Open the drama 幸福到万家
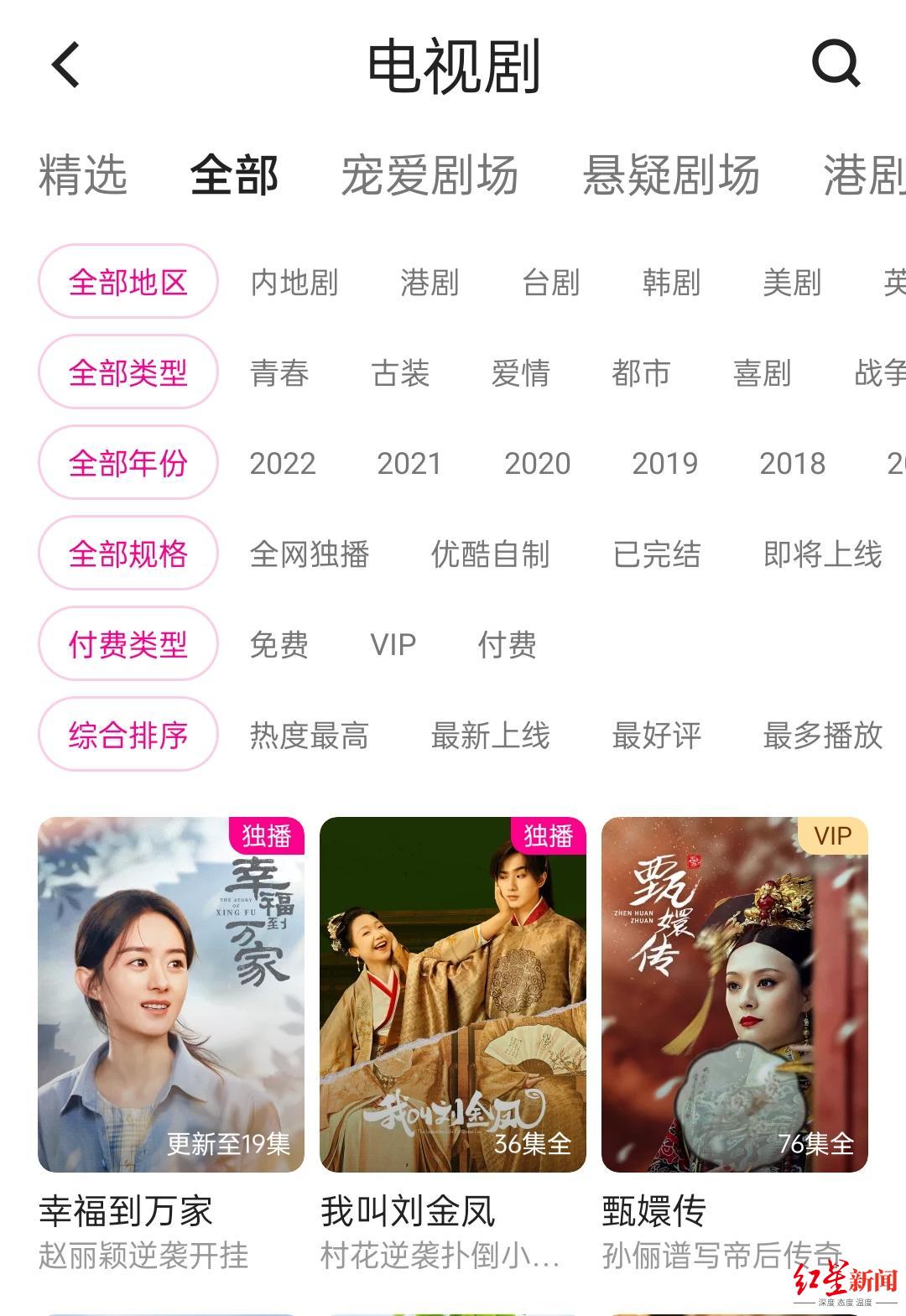Screen dimensions: 906x1316 click(x=170, y=994)
